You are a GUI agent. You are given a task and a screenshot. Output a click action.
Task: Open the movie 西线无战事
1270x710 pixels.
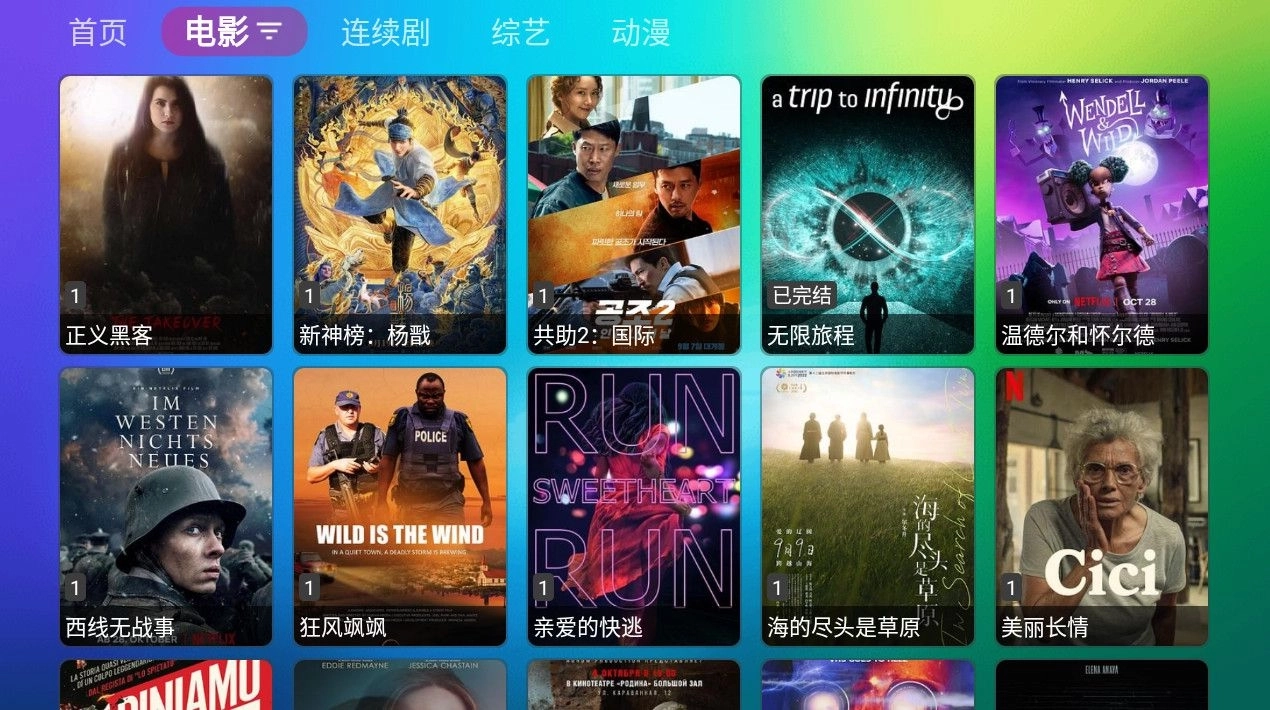coord(166,506)
